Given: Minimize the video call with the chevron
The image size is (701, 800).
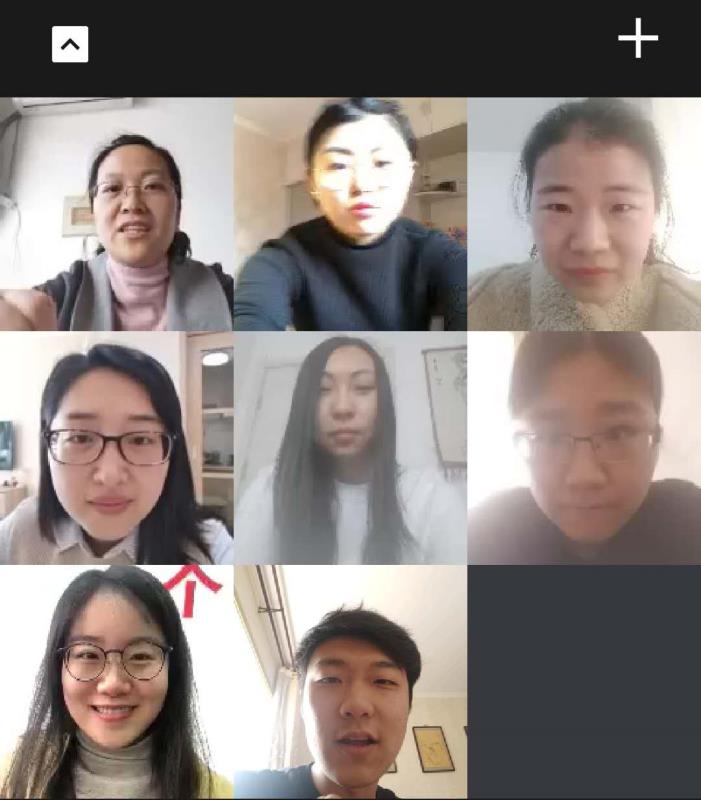Looking at the screenshot, I should point(70,44).
